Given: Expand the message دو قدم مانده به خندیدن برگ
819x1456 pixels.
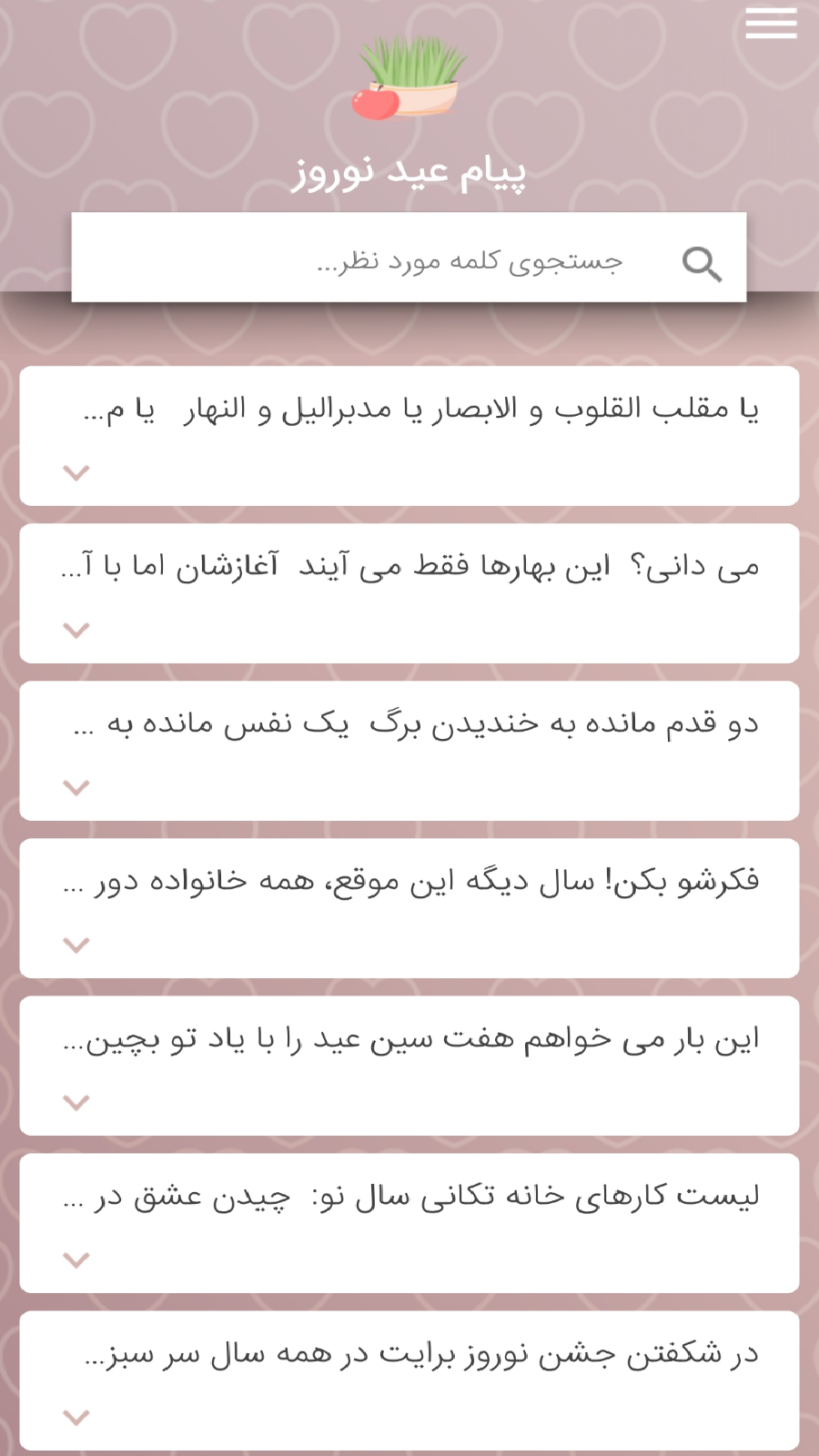Looking at the screenshot, I should click(x=76, y=786).
